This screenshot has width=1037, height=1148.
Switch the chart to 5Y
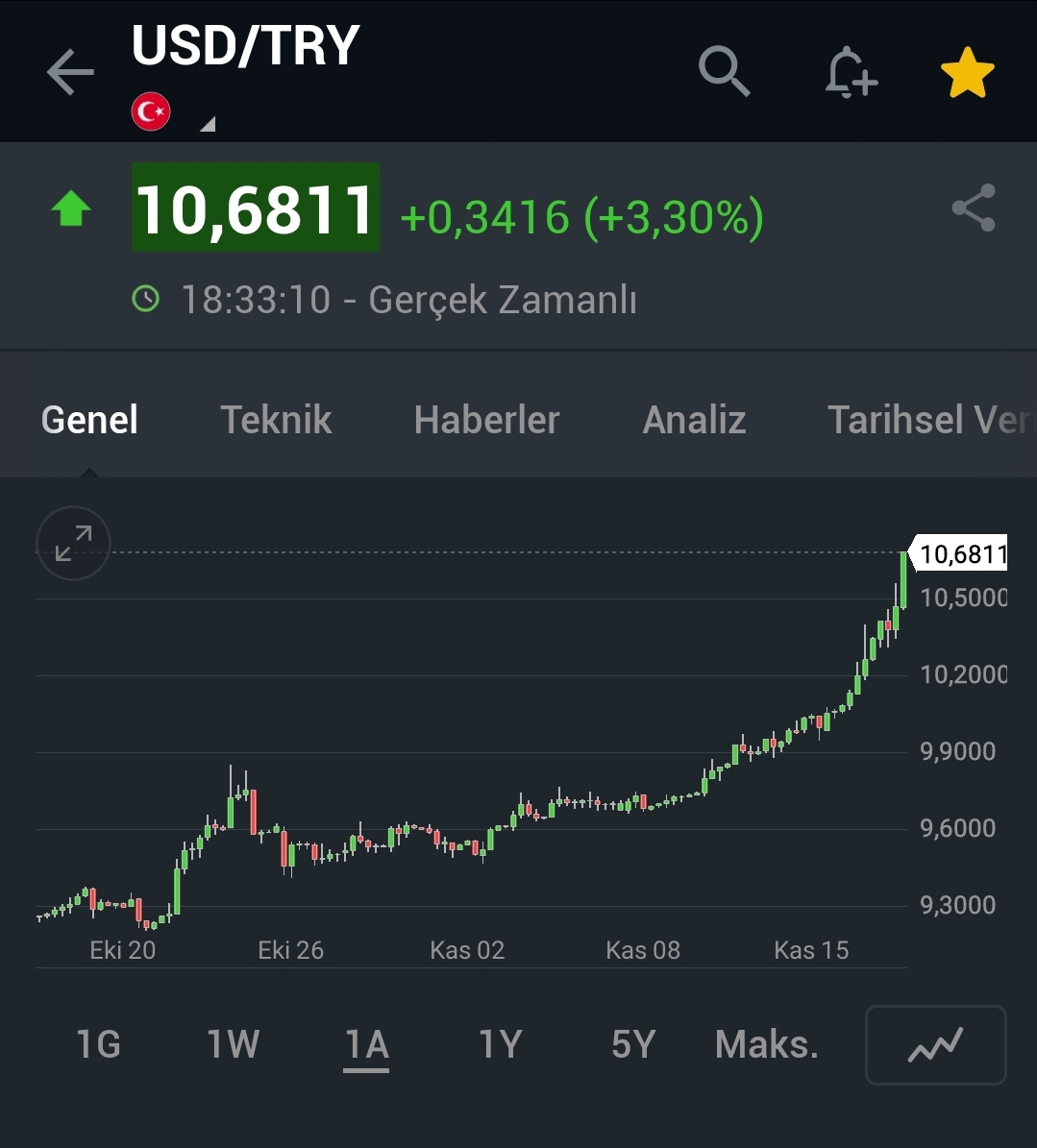click(633, 1044)
